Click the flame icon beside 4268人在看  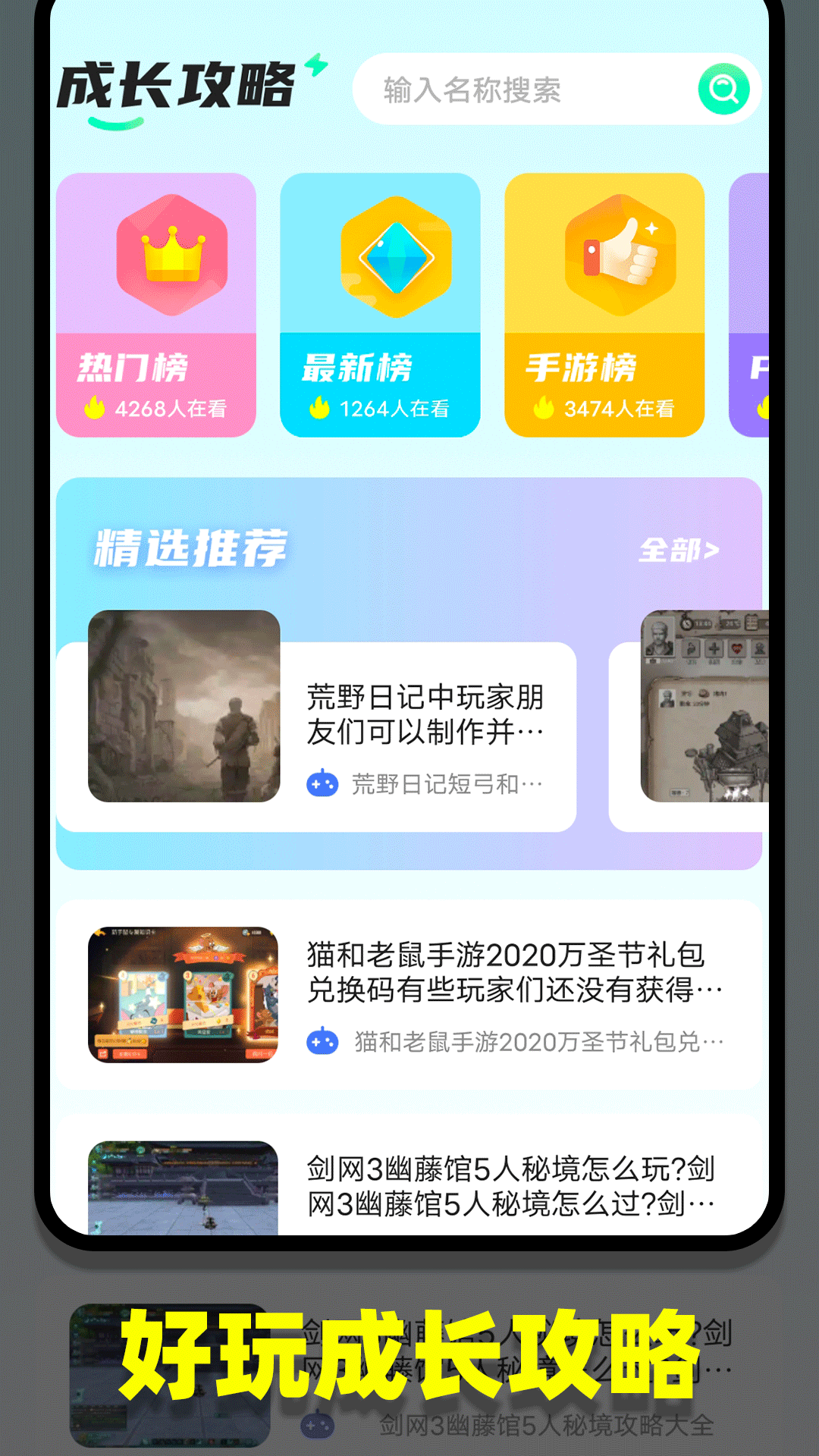pyautogui.click(x=96, y=407)
